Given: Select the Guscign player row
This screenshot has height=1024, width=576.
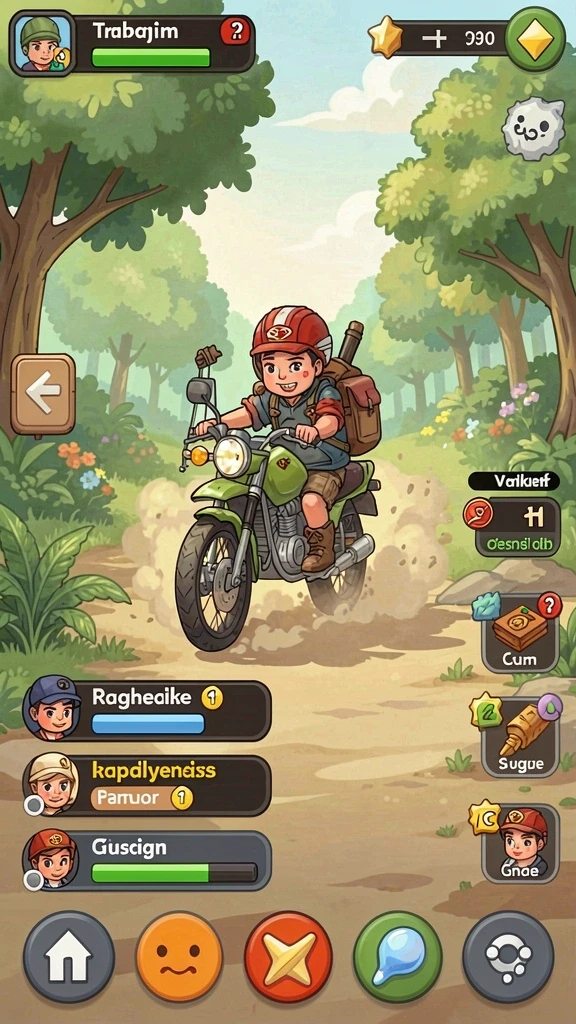Looking at the screenshot, I should point(148,860).
